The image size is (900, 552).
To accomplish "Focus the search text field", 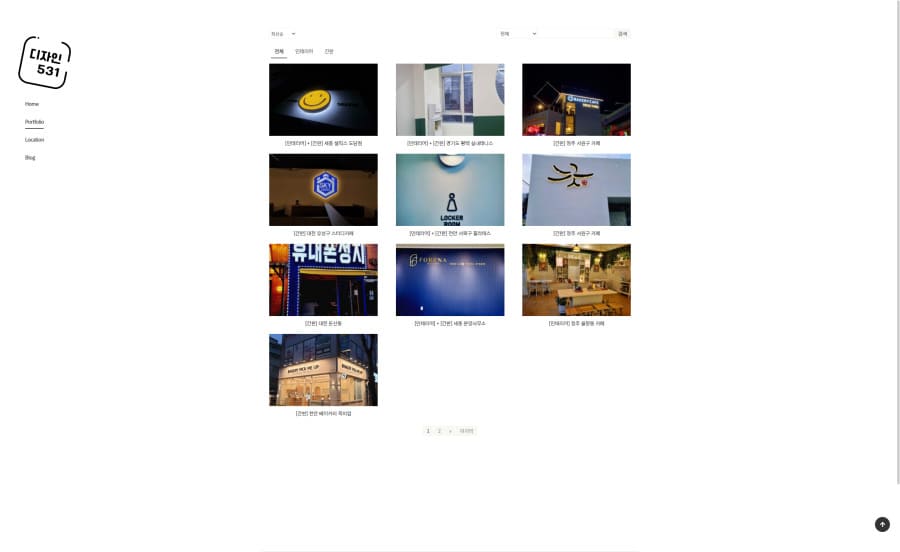I will click(576, 34).
